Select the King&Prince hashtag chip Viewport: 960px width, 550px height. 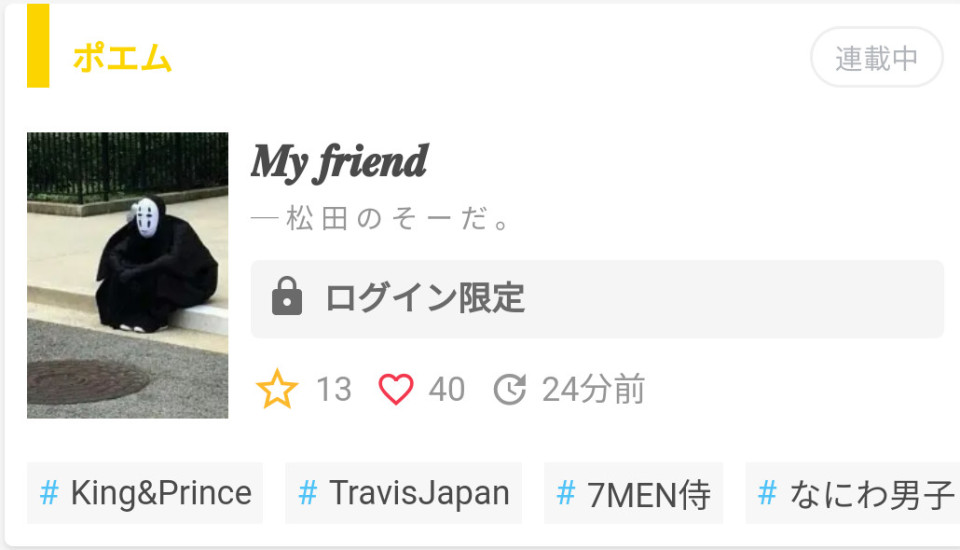pos(145,493)
